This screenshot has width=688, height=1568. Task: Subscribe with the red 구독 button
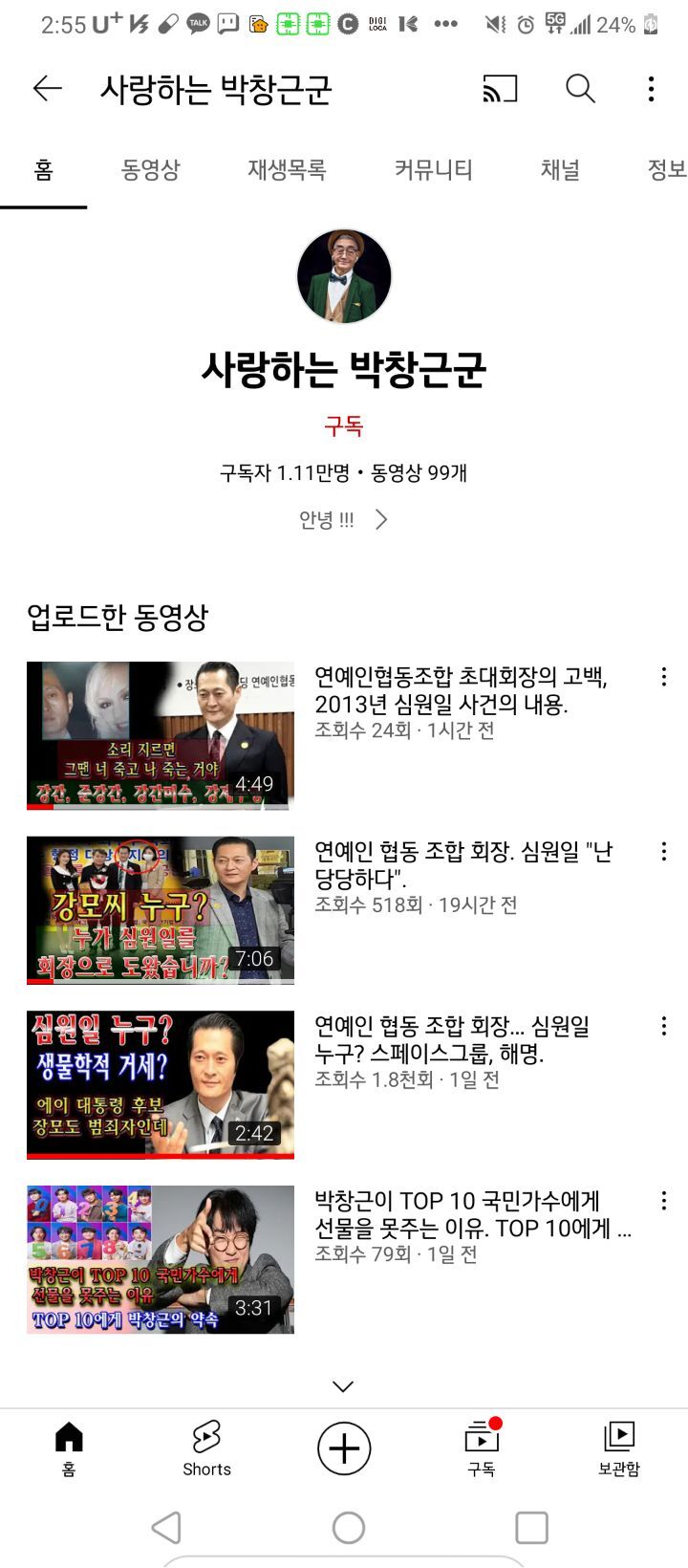(x=344, y=425)
